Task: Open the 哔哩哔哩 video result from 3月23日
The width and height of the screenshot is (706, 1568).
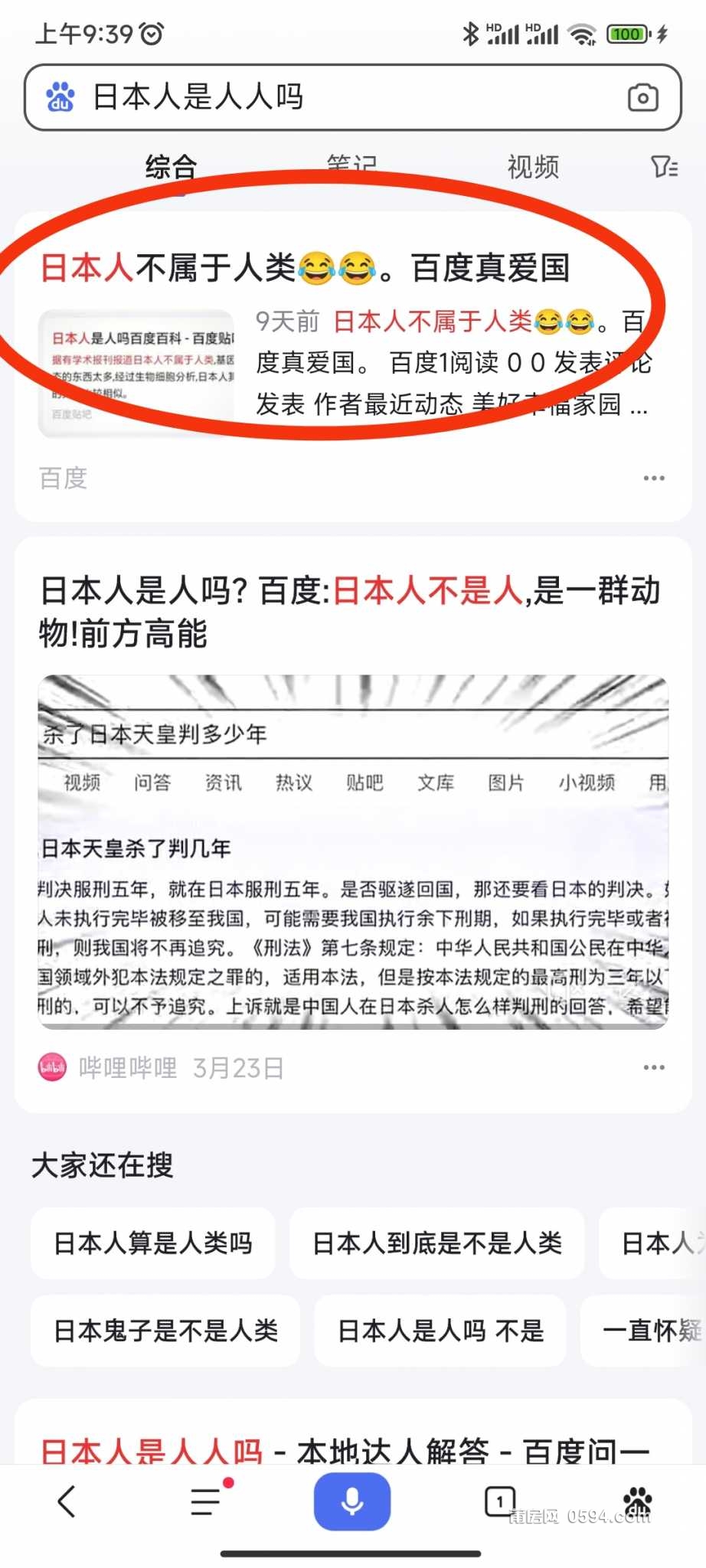Action: 349,611
